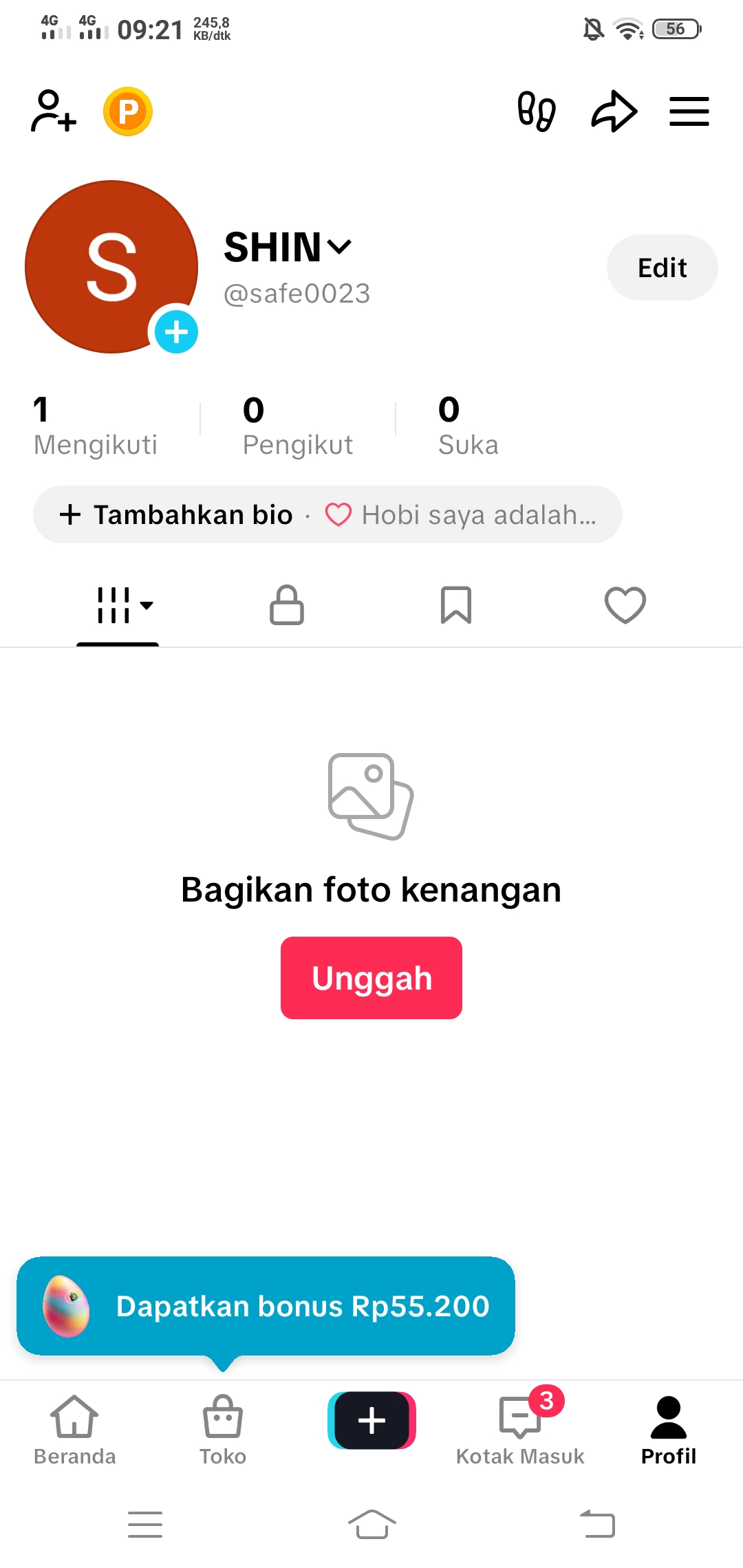743x1568 pixels.
Task: Share the profile via arrow icon
Action: tap(614, 111)
